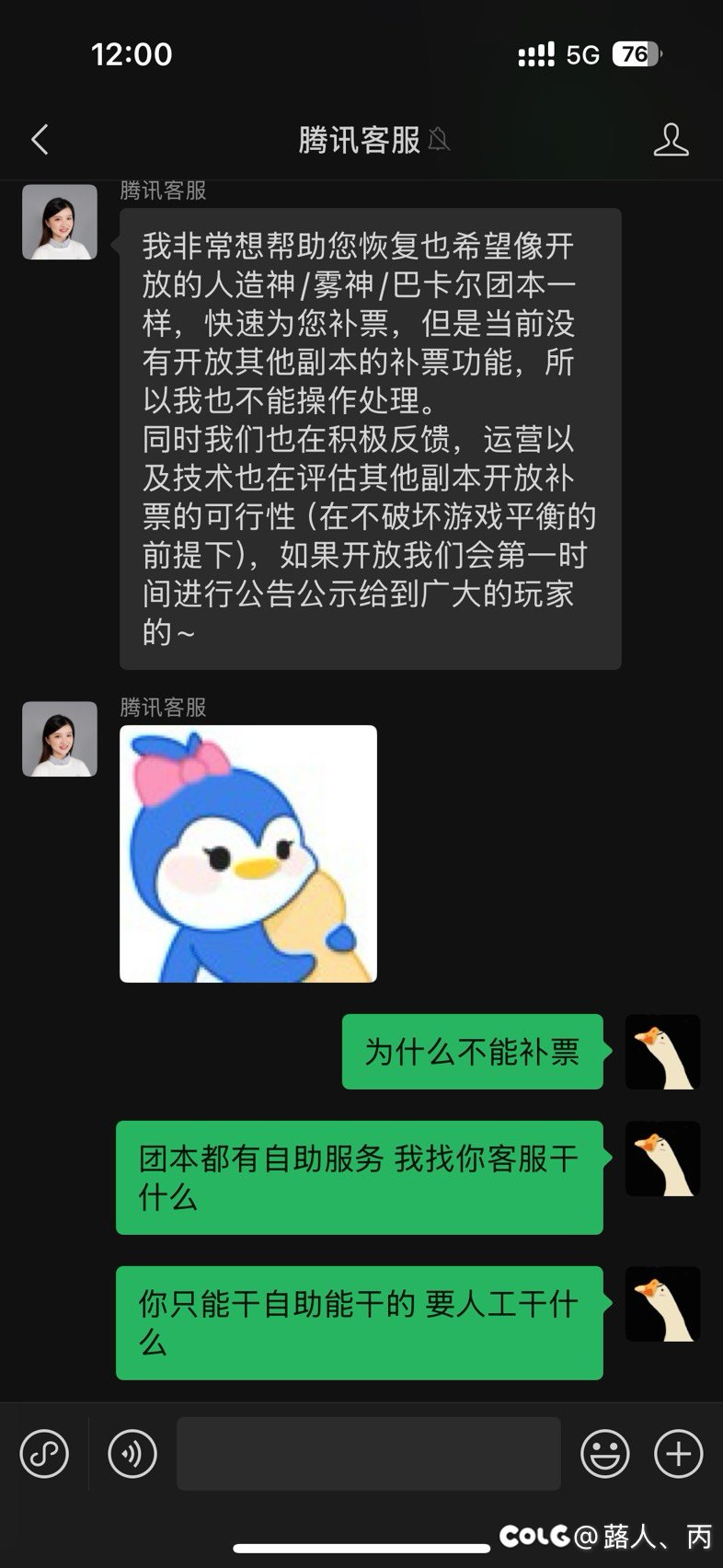Switch to voice message input
This screenshot has height=1568, width=723.
(132, 1454)
